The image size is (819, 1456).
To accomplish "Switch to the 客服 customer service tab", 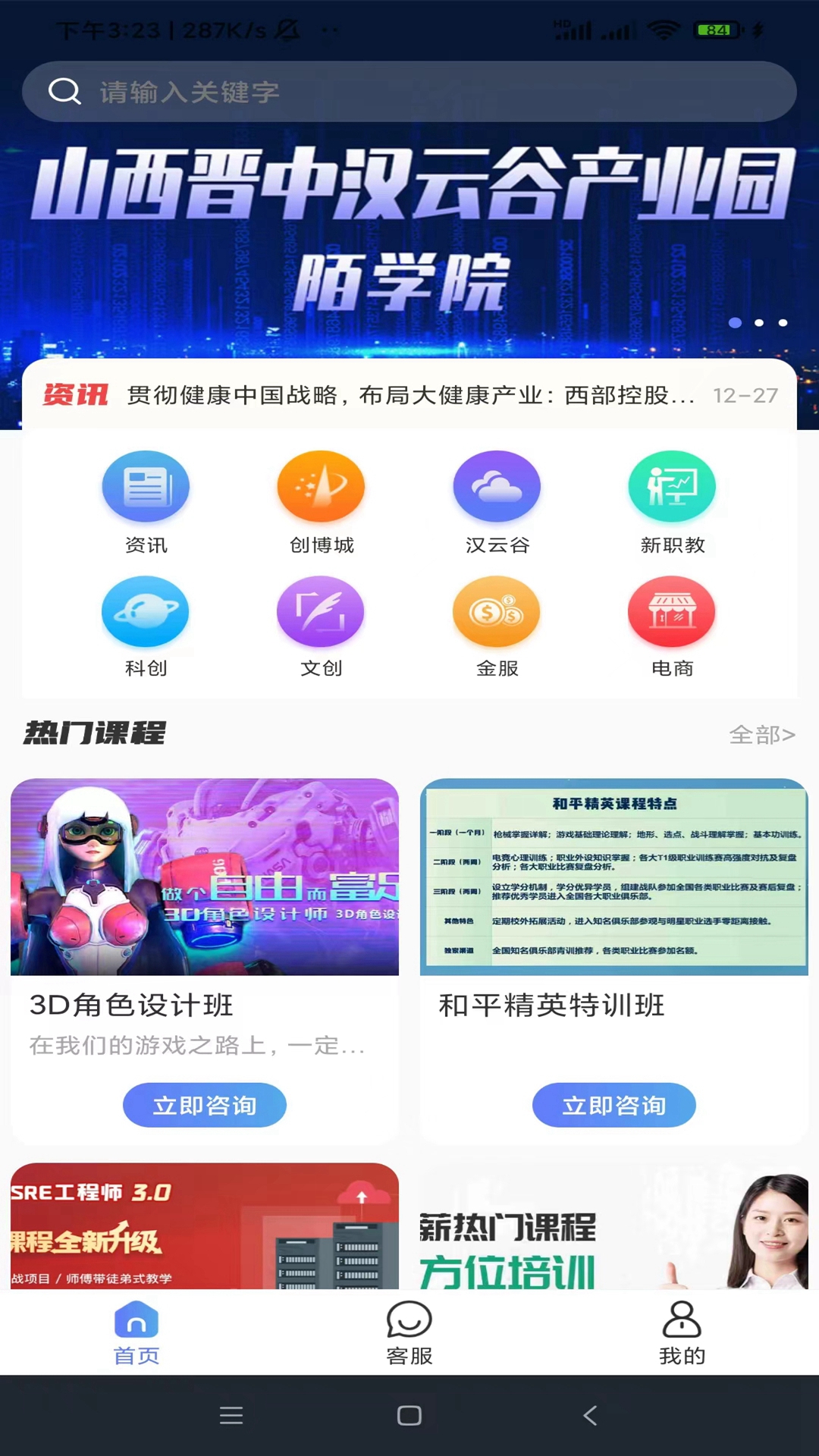I will [409, 1333].
